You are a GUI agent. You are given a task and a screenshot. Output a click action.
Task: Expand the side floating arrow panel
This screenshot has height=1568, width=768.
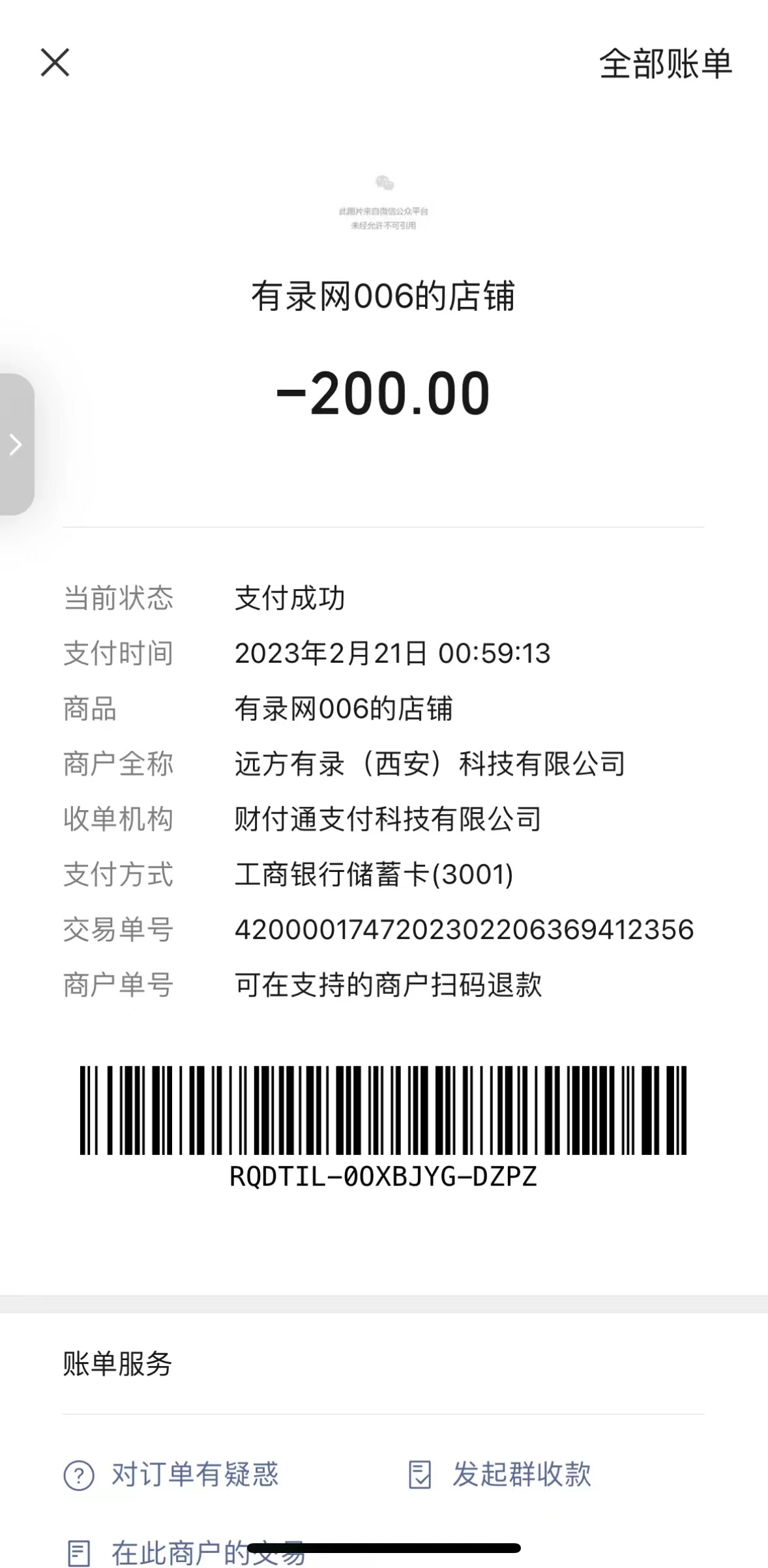[16, 444]
